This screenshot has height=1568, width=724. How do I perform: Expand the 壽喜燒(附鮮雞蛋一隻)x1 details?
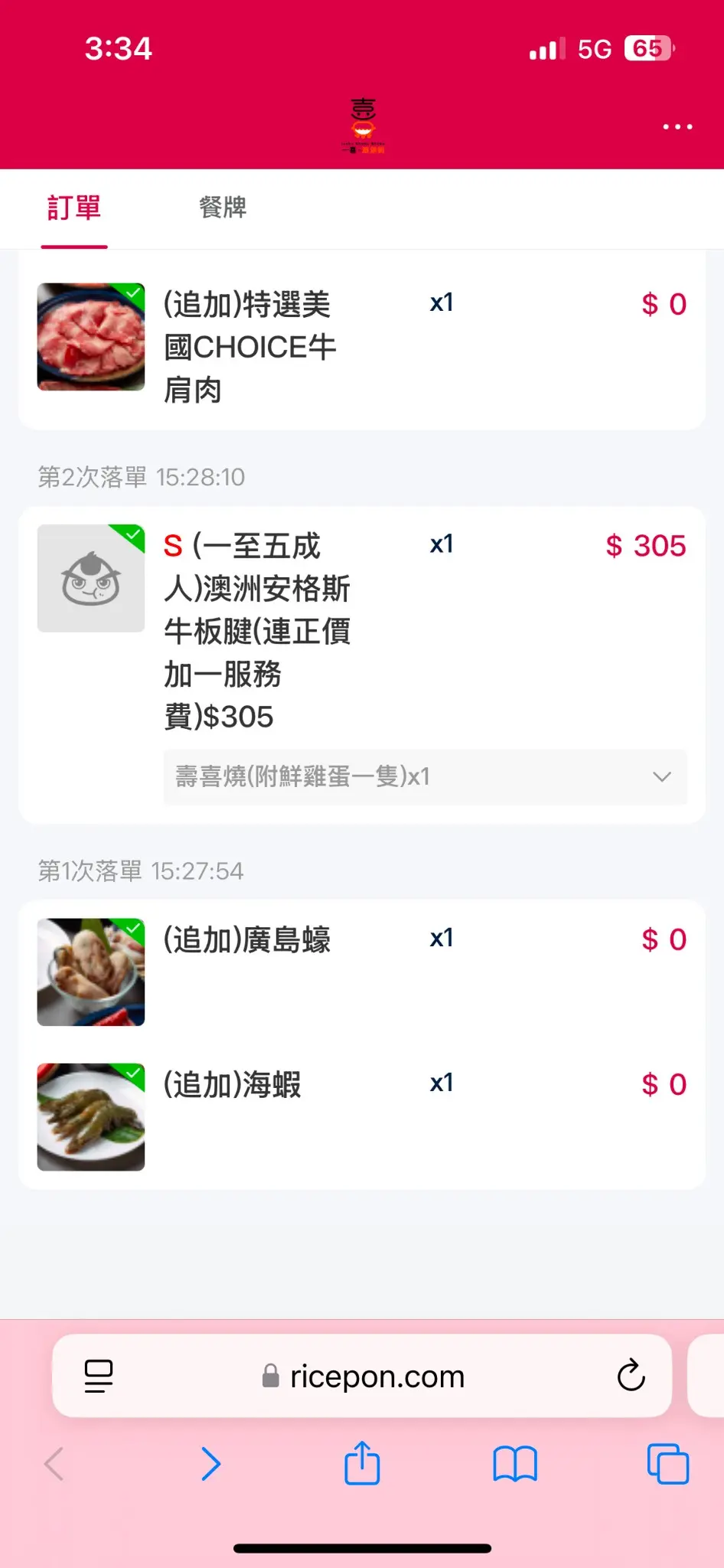pyautogui.click(x=661, y=777)
